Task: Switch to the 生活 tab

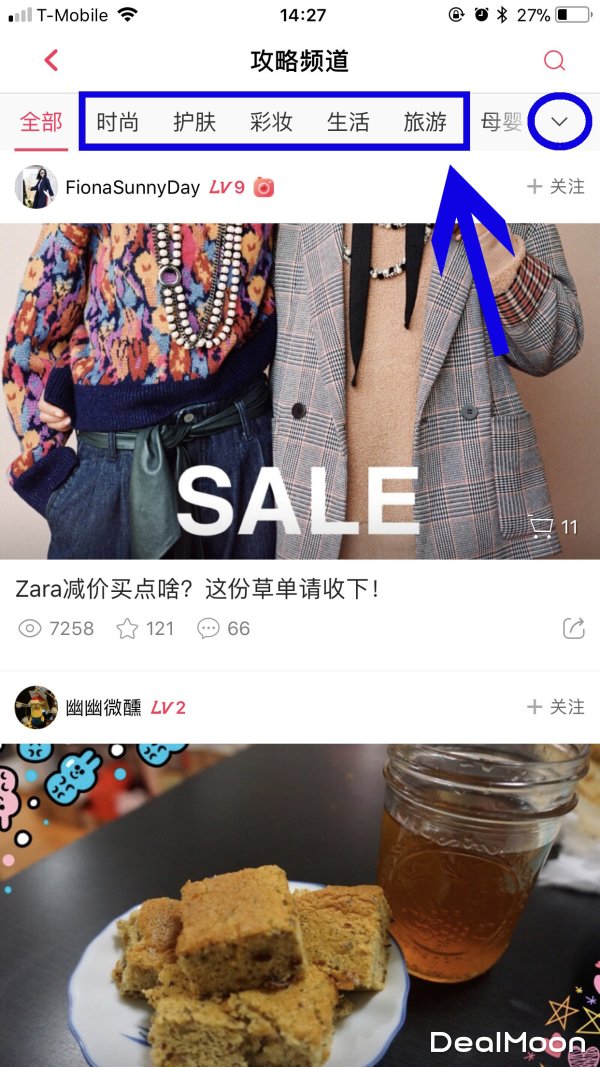Action: pos(348,122)
